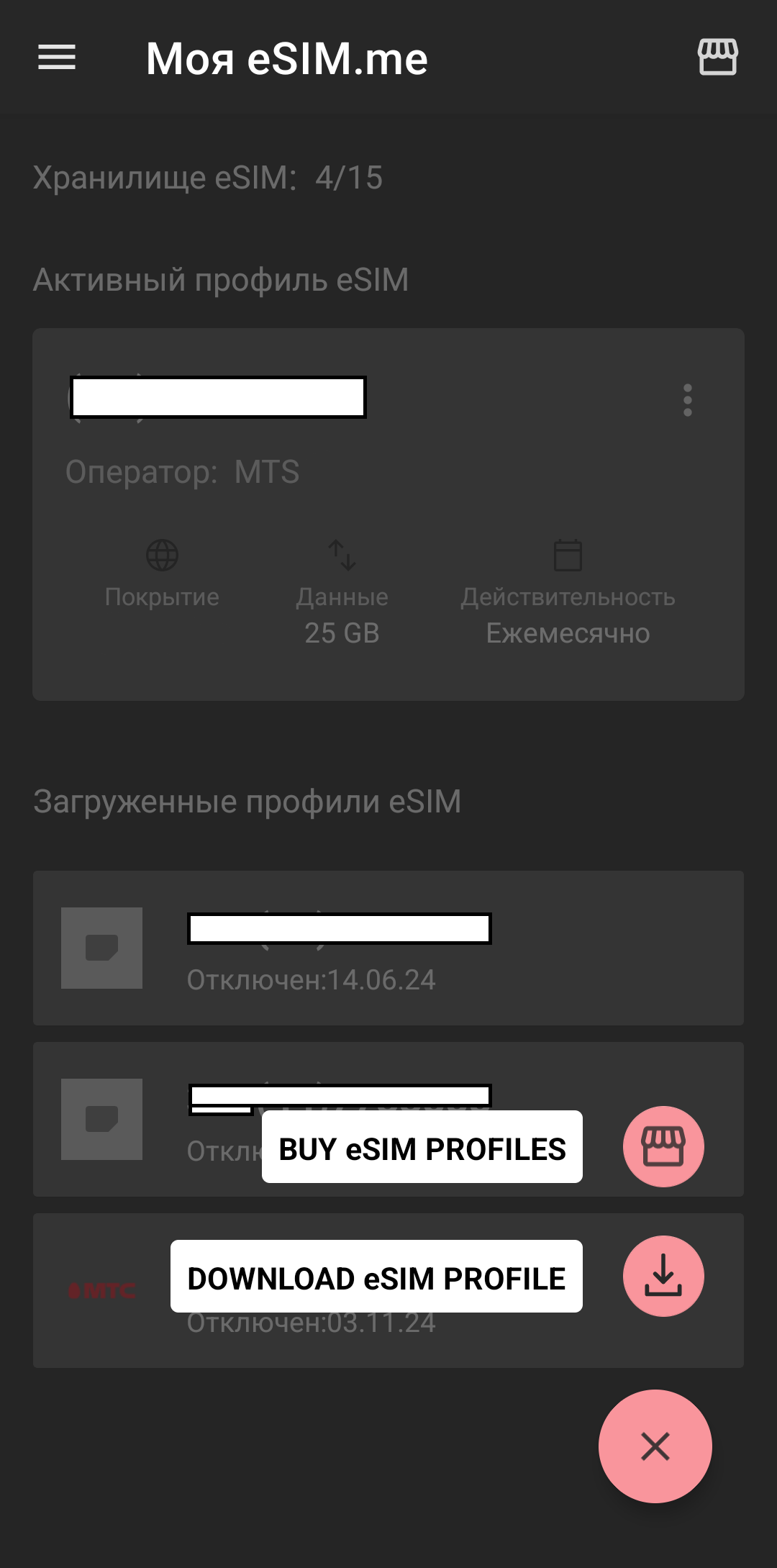Close the expanded floating action menu

point(655,1446)
